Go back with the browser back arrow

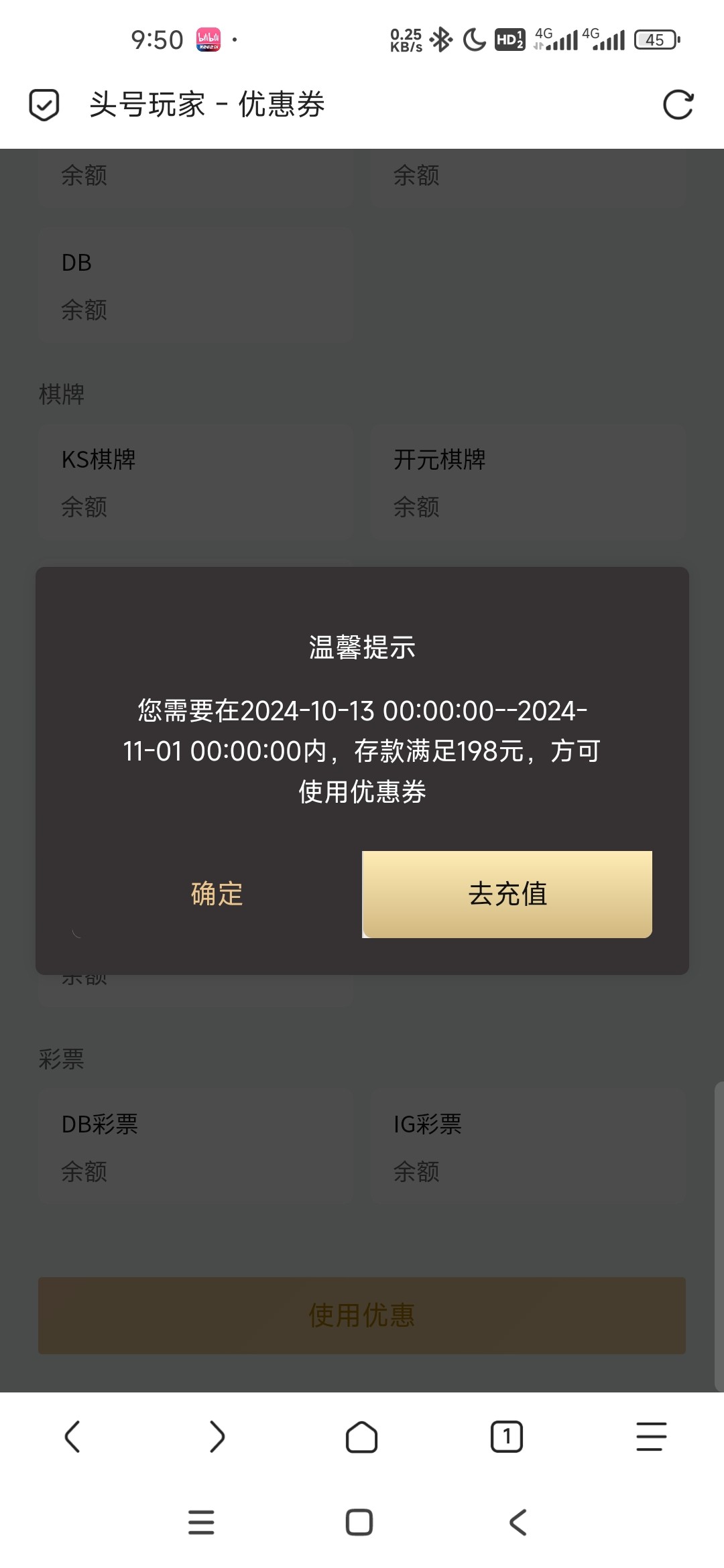point(72,1437)
